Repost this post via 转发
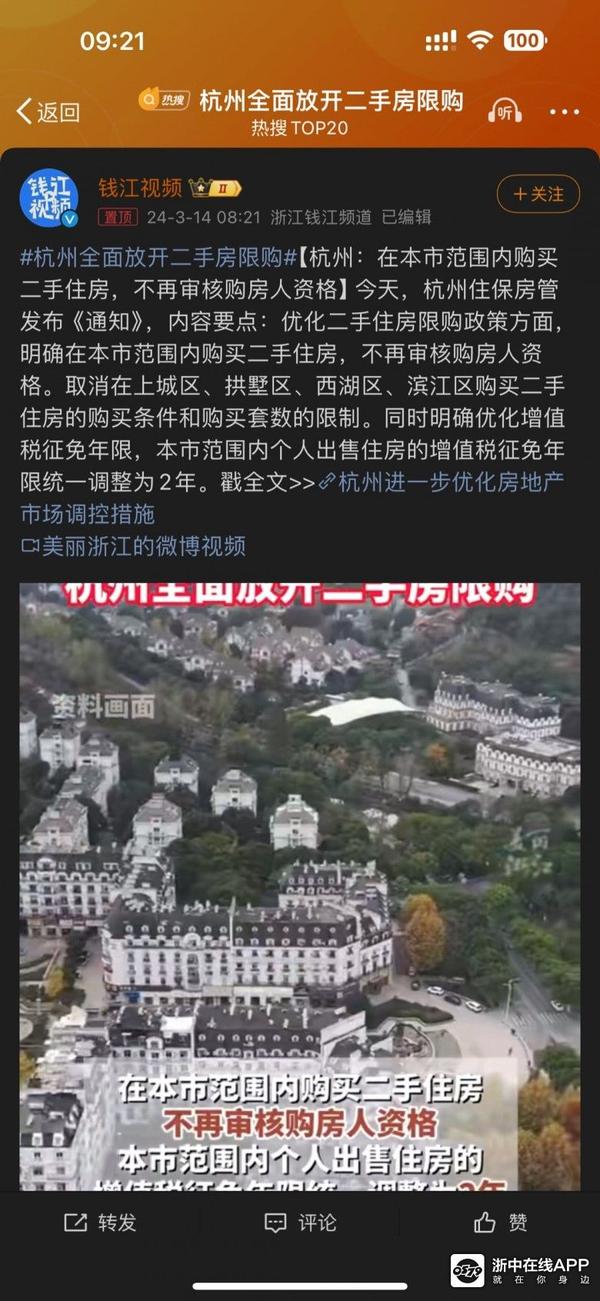600x1301 pixels. [x=100, y=1222]
